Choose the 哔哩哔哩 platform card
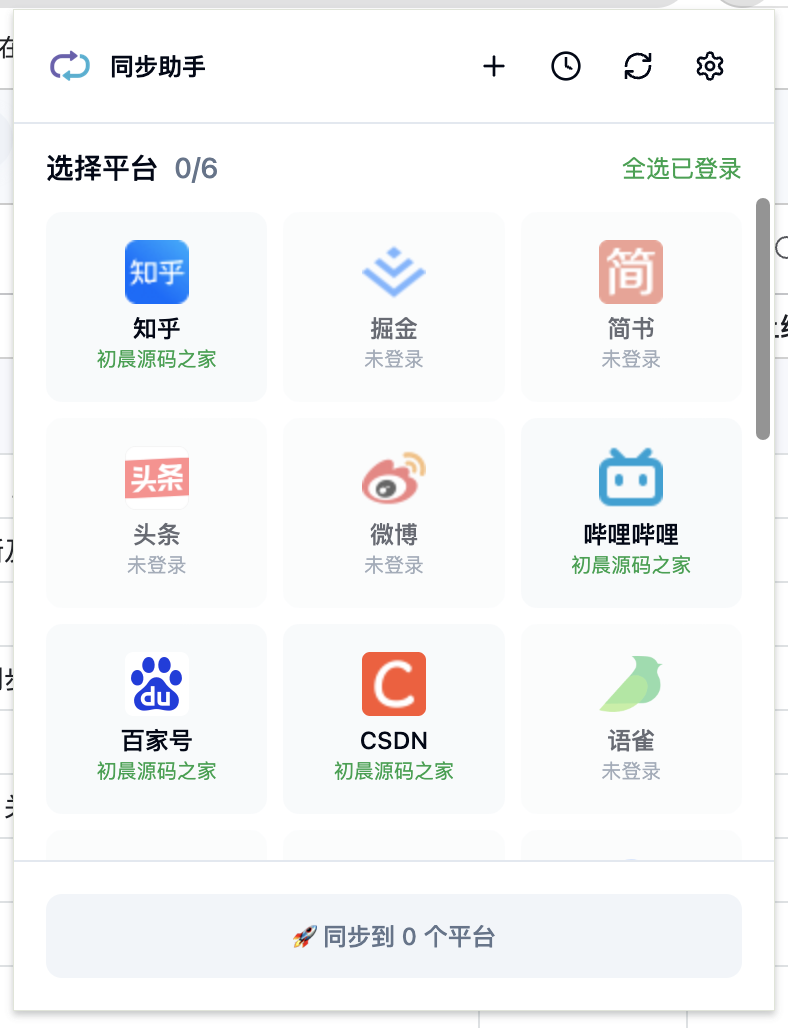The height and width of the screenshot is (1028, 788). point(631,512)
